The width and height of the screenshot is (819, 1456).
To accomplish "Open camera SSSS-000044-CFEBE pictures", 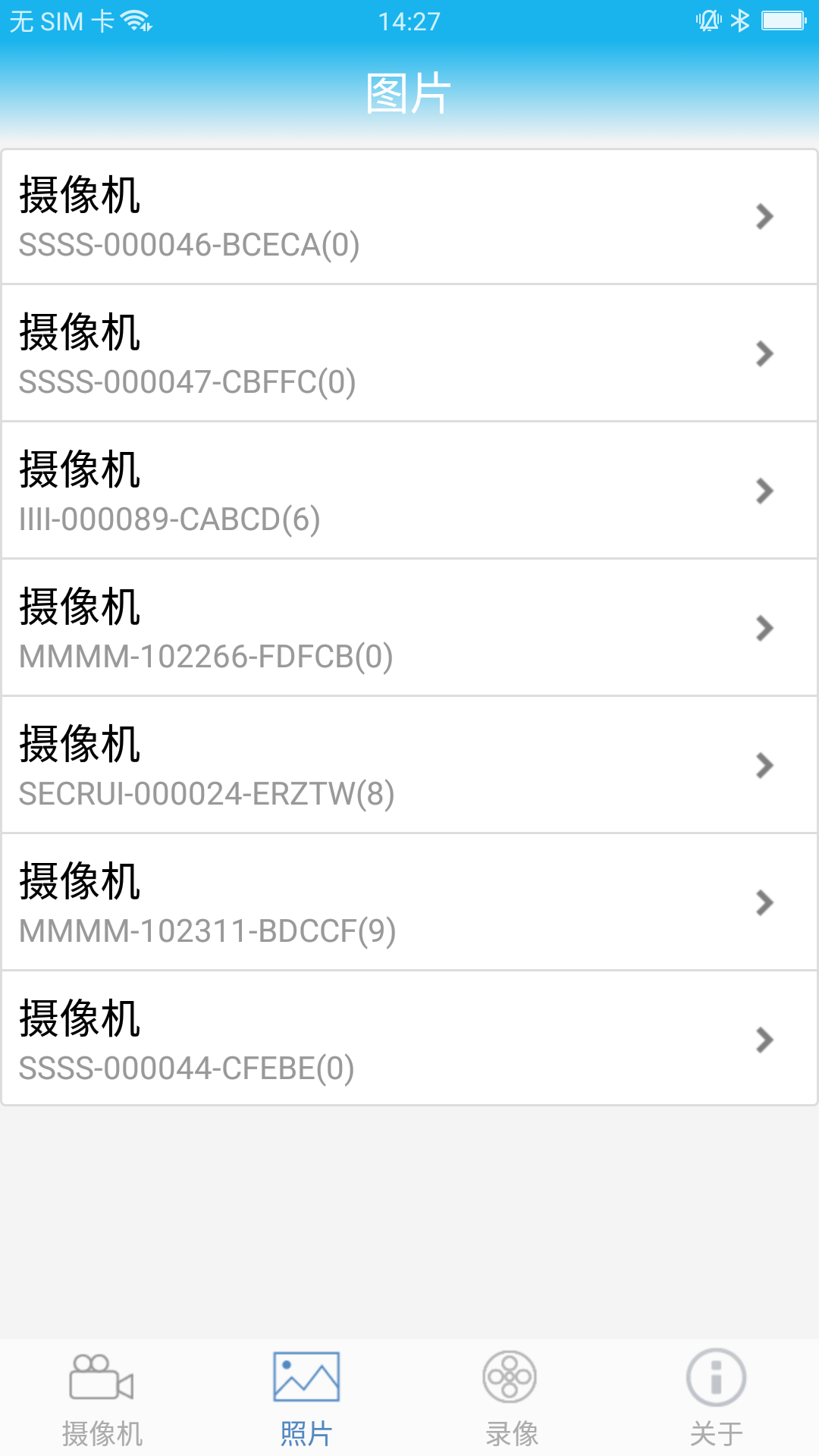I will click(409, 1039).
